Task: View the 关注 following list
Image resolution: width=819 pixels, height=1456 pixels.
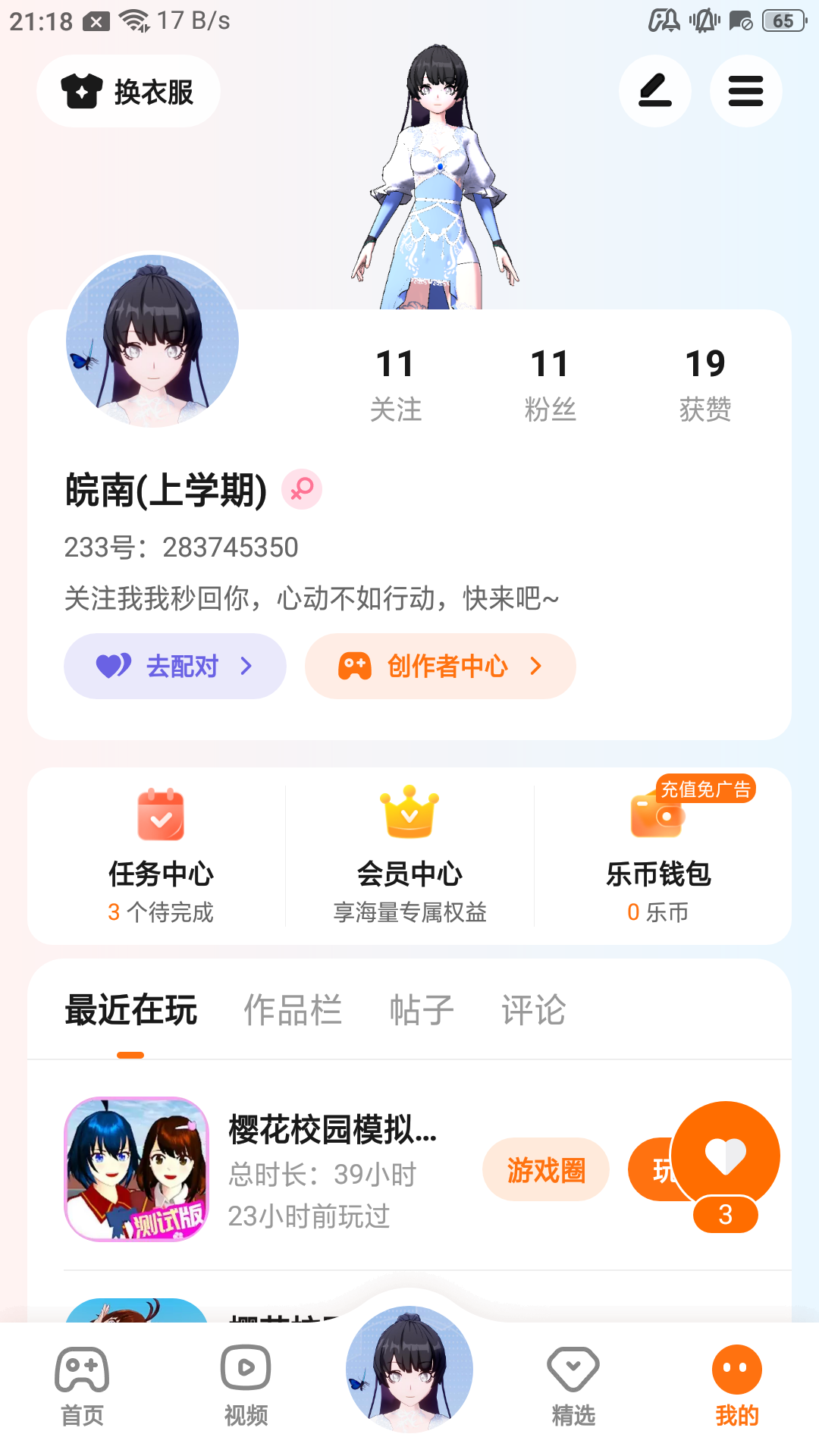Action: pyautogui.click(x=395, y=384)
